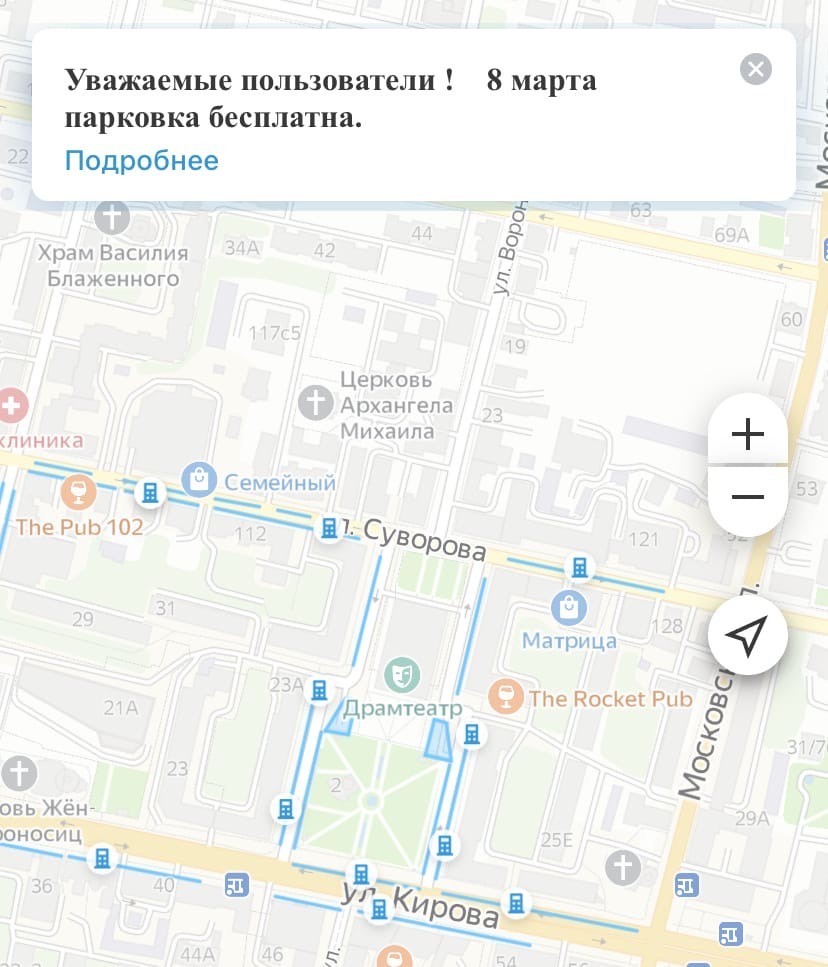Tap the Матрица shop marker
The image size is (828, 967).
coord(568,607)
